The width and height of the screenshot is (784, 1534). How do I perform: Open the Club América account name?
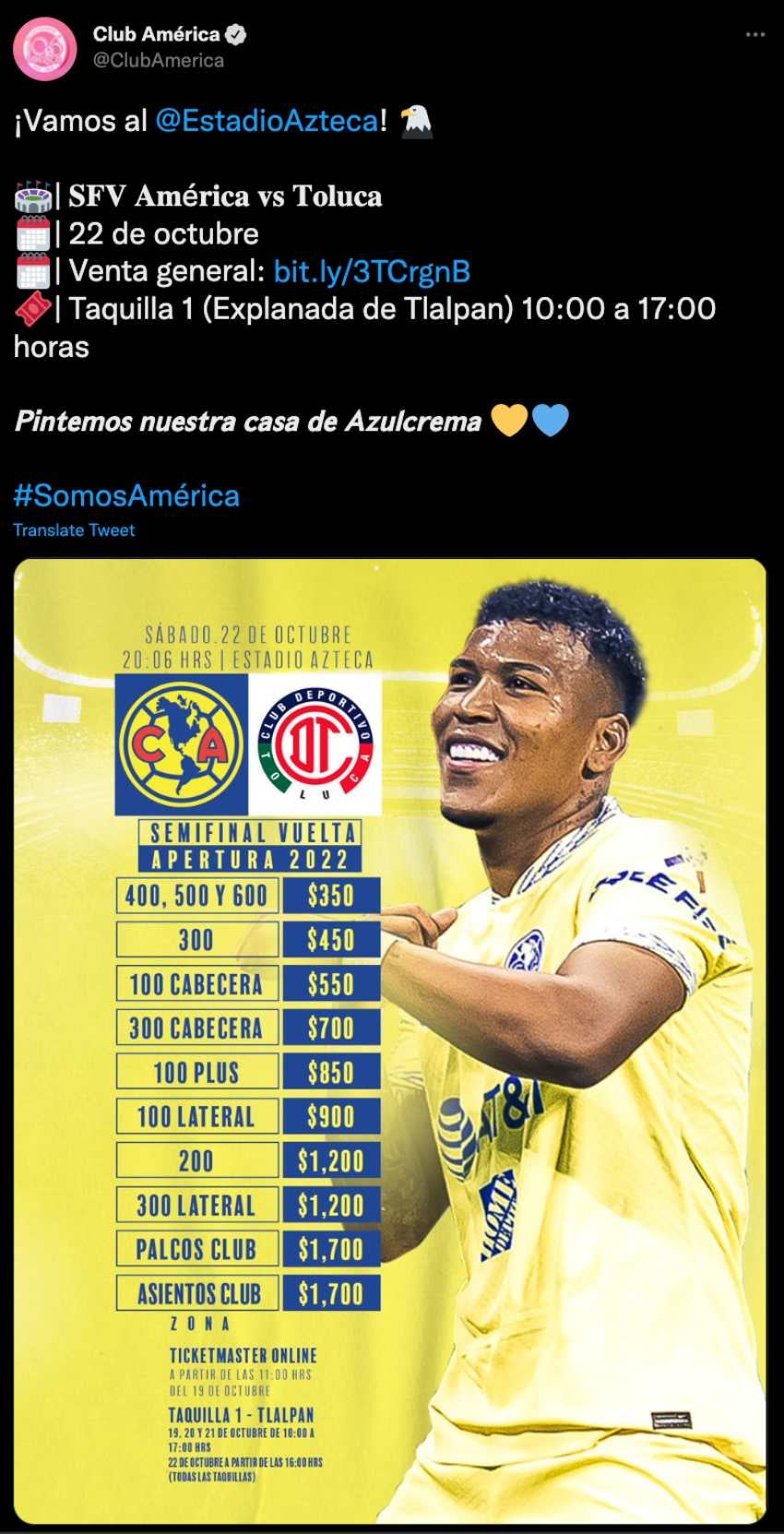pyautogui.click(x=156, y=34)
